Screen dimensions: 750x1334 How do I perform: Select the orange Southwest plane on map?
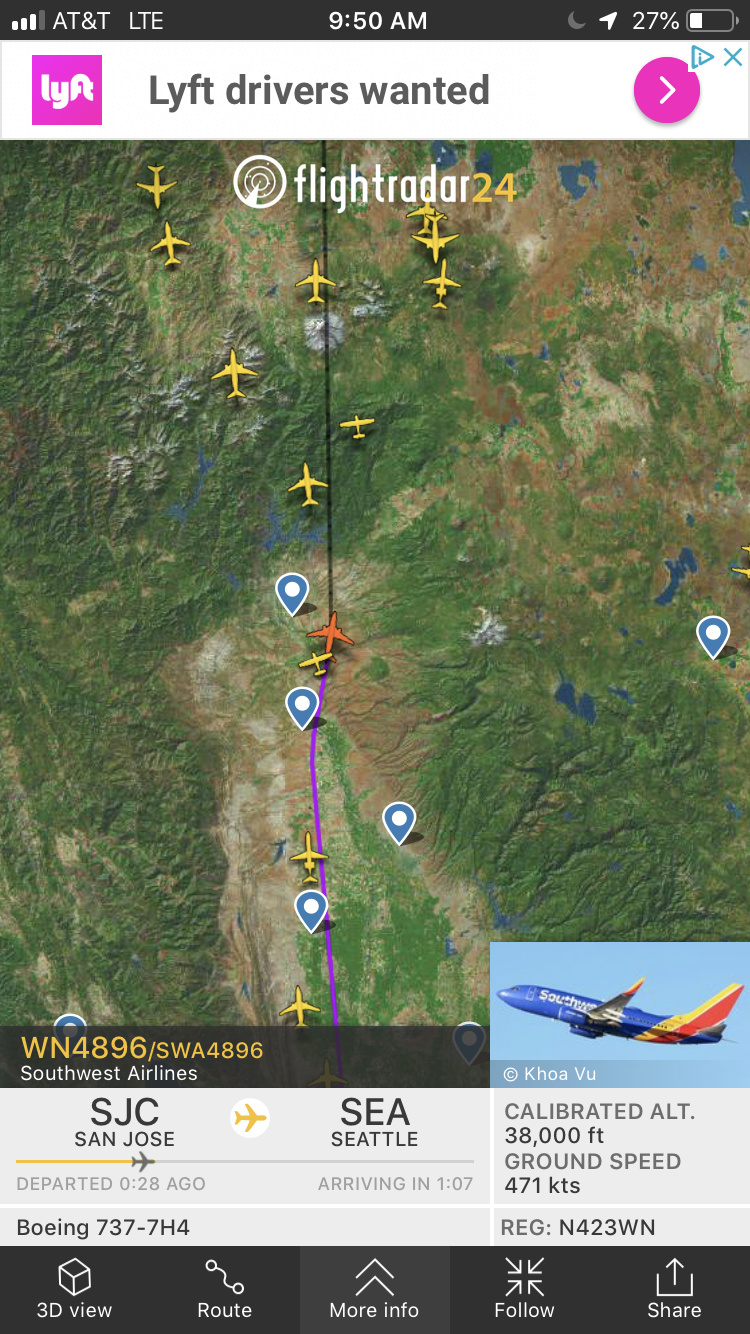coord(330,632)
